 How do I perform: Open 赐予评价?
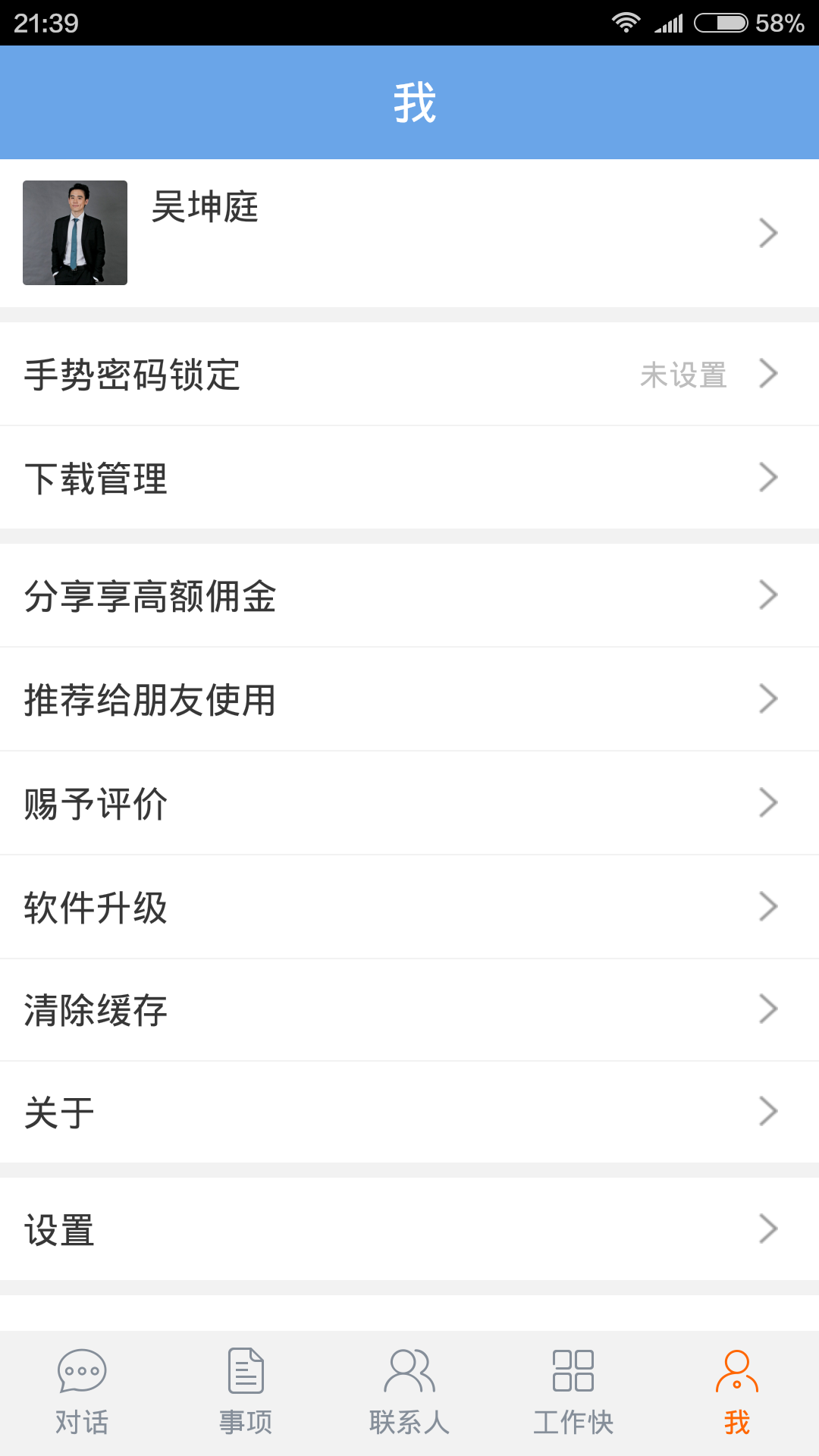409,803
